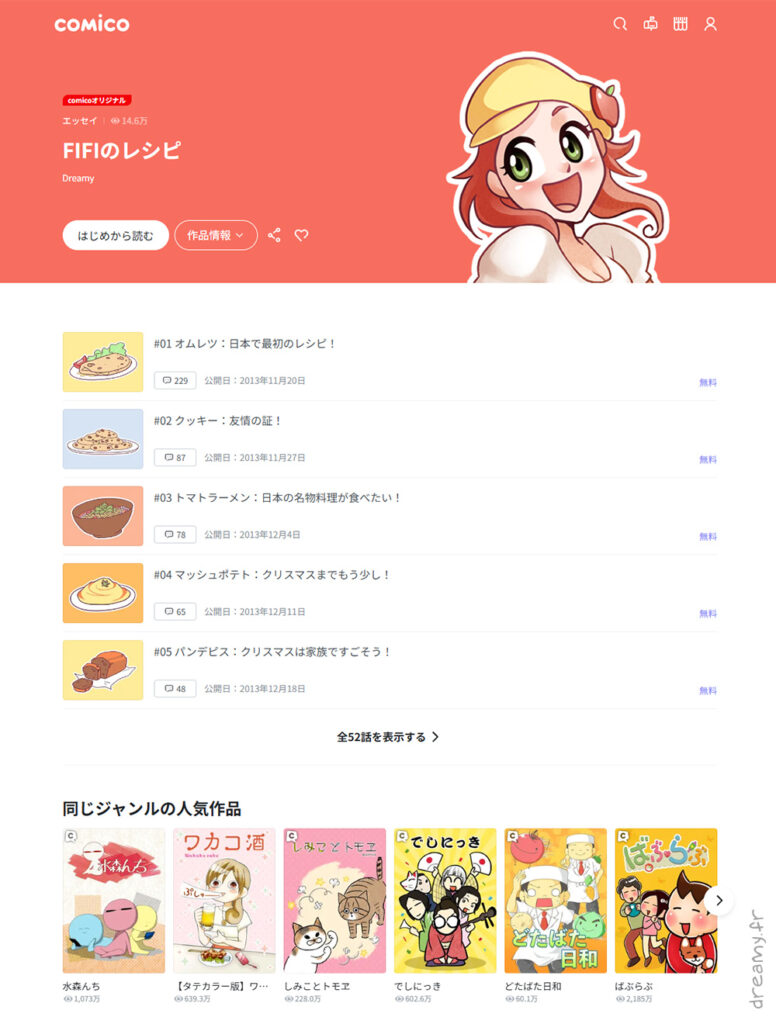Screen dimensions: 776x1024
Task: Open the しみことトモヱ comic card
Action: coord(335,900)
